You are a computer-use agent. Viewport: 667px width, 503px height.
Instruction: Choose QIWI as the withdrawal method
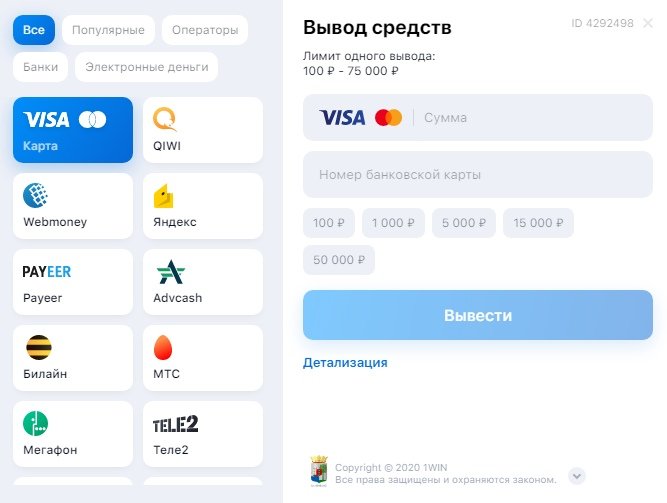click(x=202, y=130)
